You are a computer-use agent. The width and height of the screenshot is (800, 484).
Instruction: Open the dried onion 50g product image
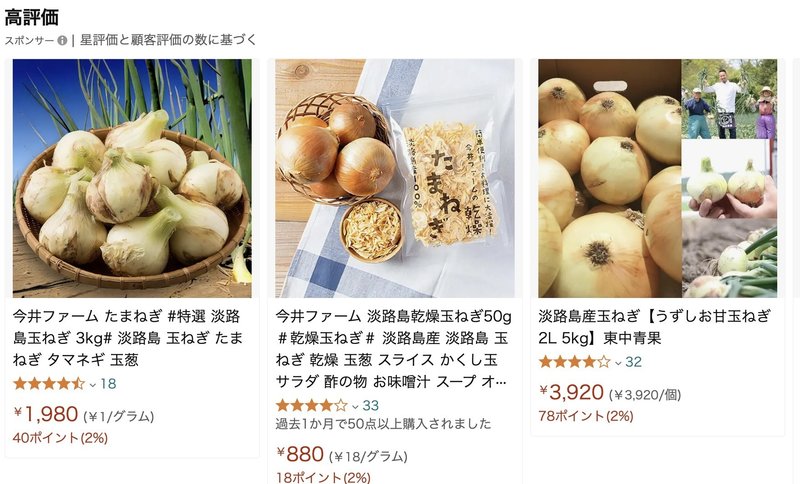pos(394,177)
